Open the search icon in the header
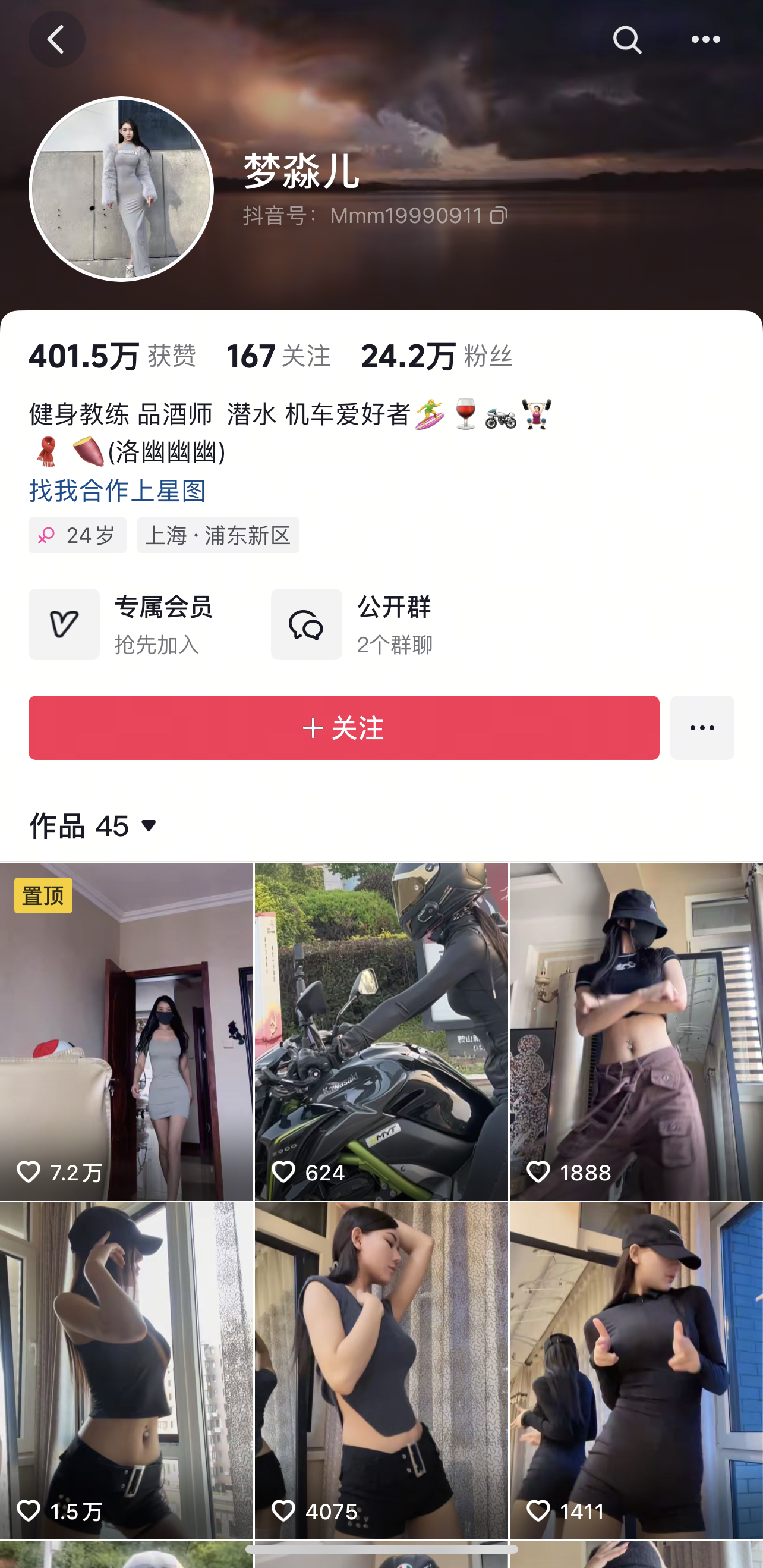 tap(627, 40)
